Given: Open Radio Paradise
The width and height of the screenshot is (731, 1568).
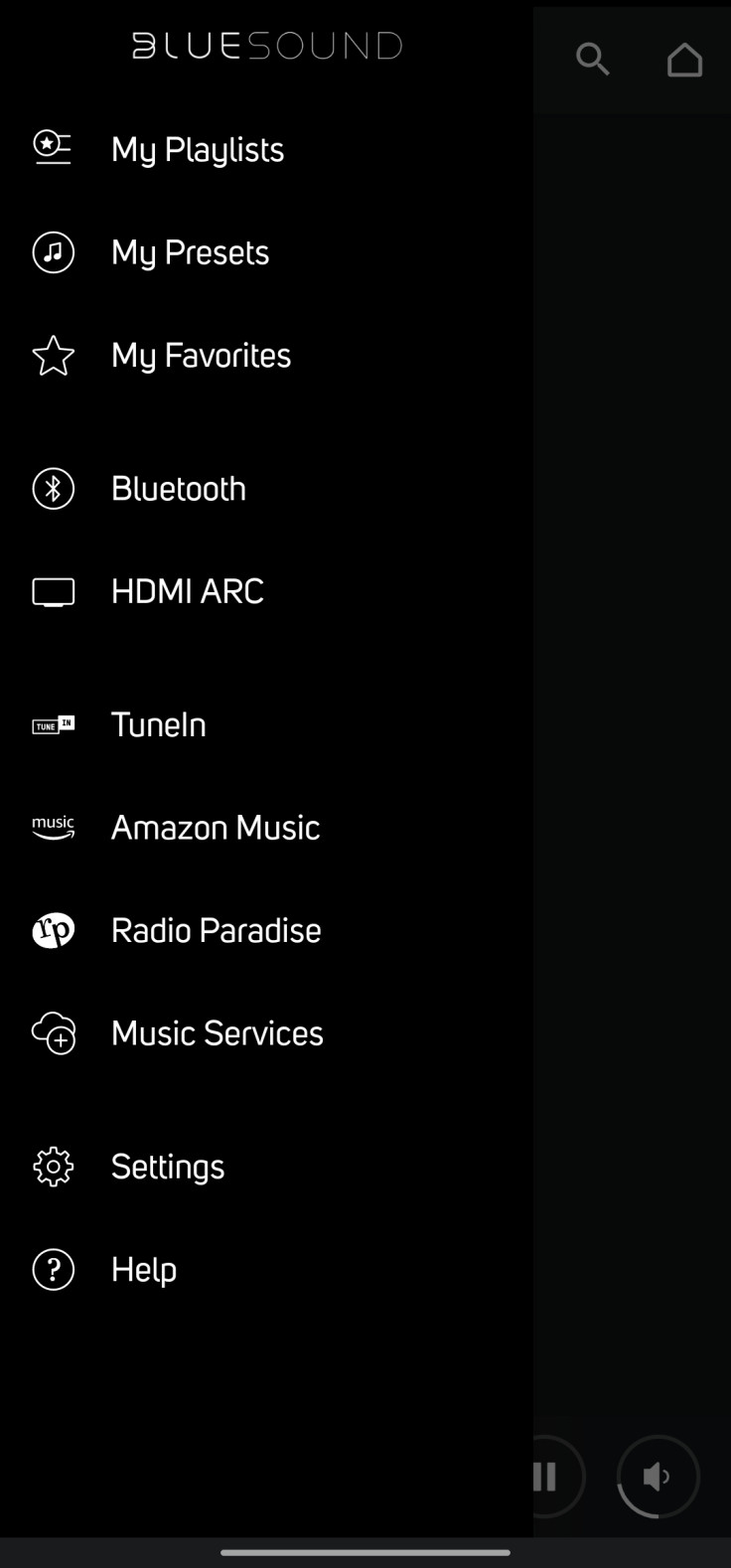Looking at the screenshot, I should coord(216,931).
